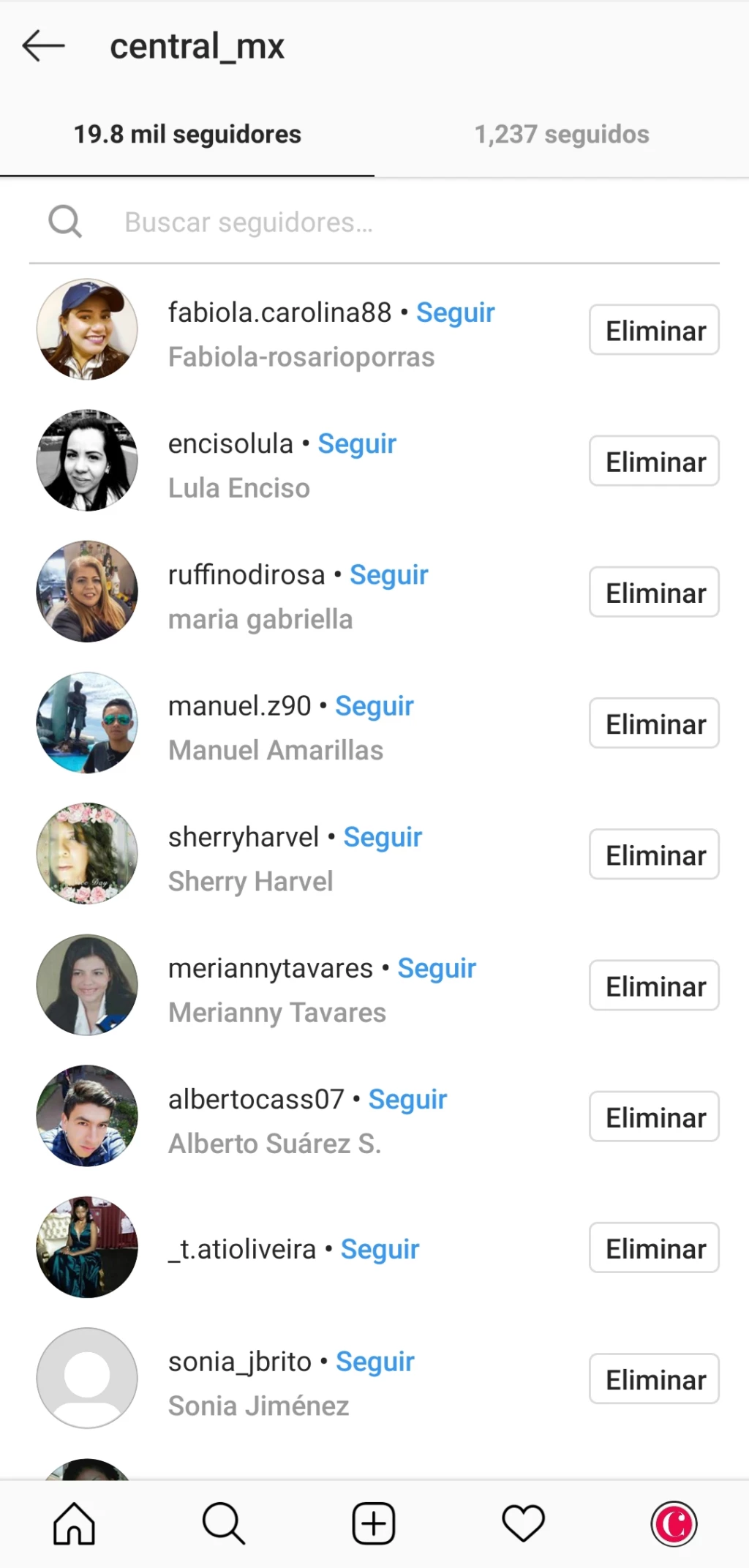Open the profile tab in bottom bar
Image resolution: width=749 pixels, height=1568 pixels.
pyautogui.click(x=674, y=1524)
